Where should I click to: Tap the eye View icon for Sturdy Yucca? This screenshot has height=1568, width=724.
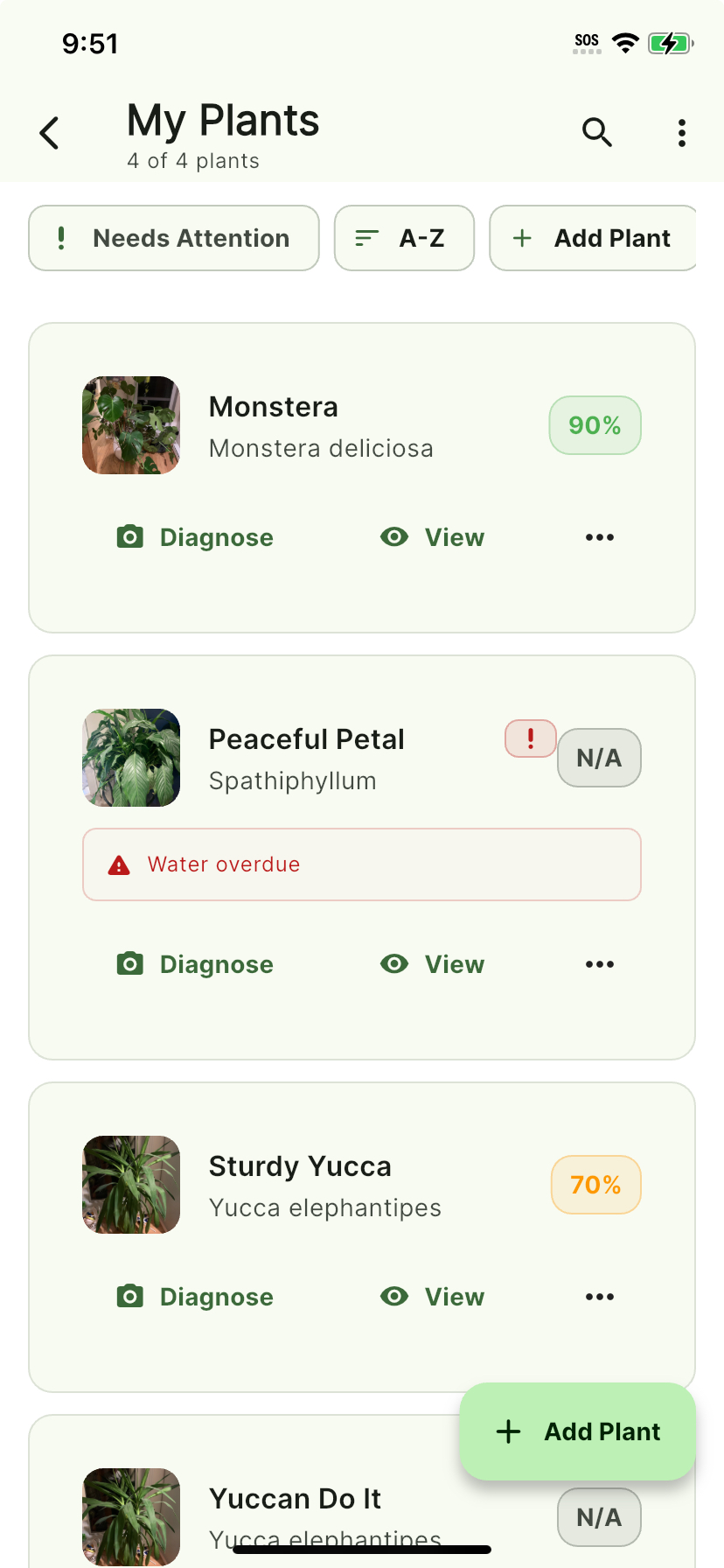(394, 1296)
